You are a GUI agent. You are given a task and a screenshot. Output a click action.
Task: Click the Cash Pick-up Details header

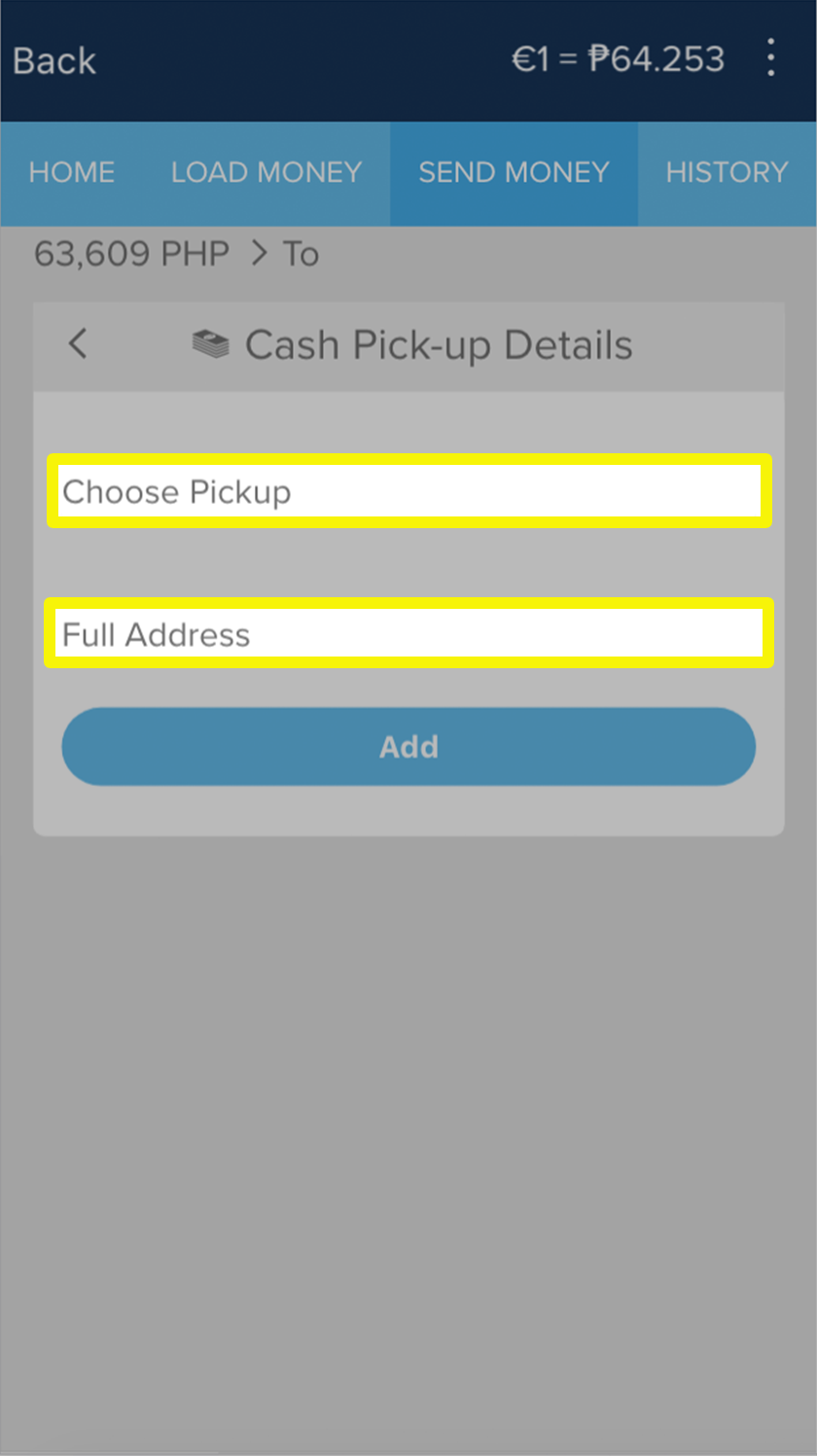click(438, 344)
